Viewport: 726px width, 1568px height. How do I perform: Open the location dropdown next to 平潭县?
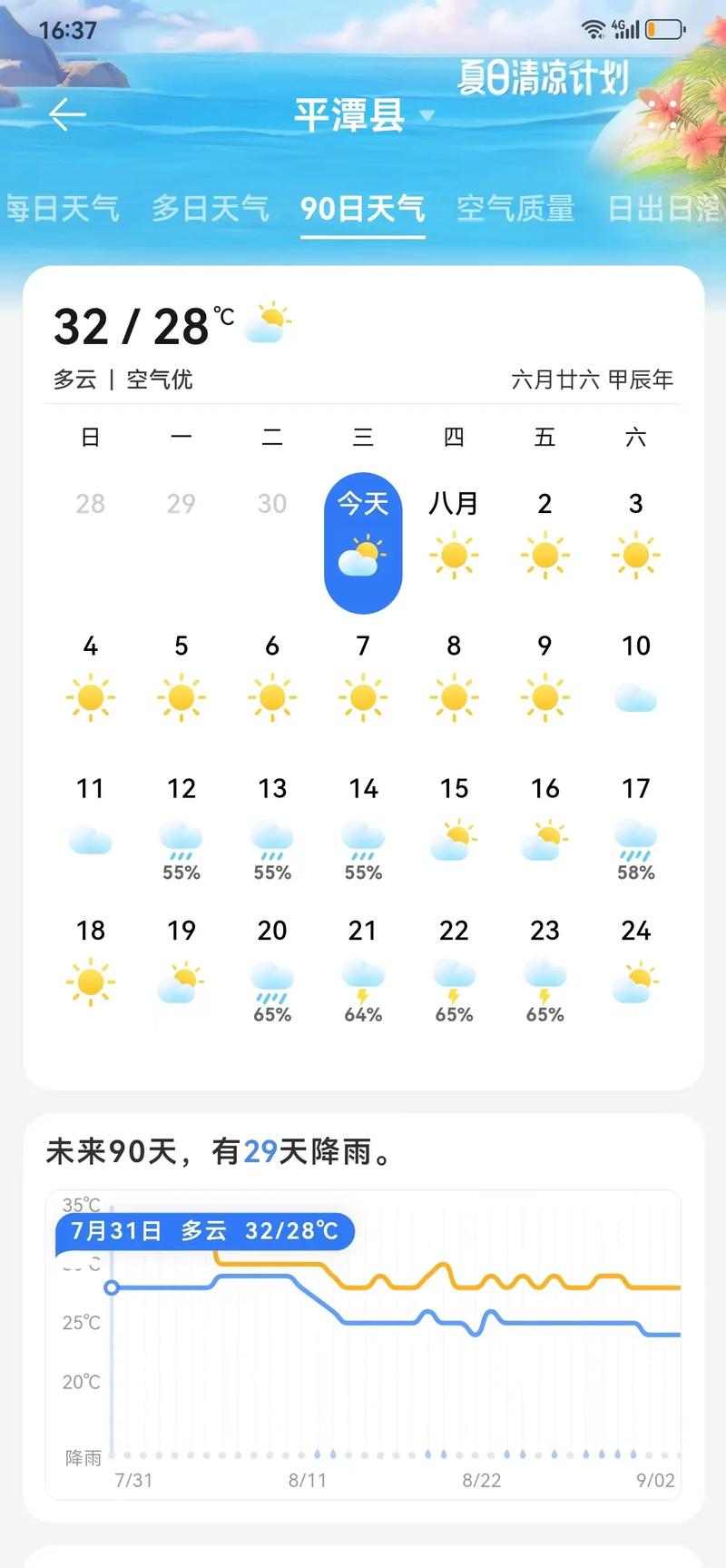pyautogui.click(x=427, y=116)
